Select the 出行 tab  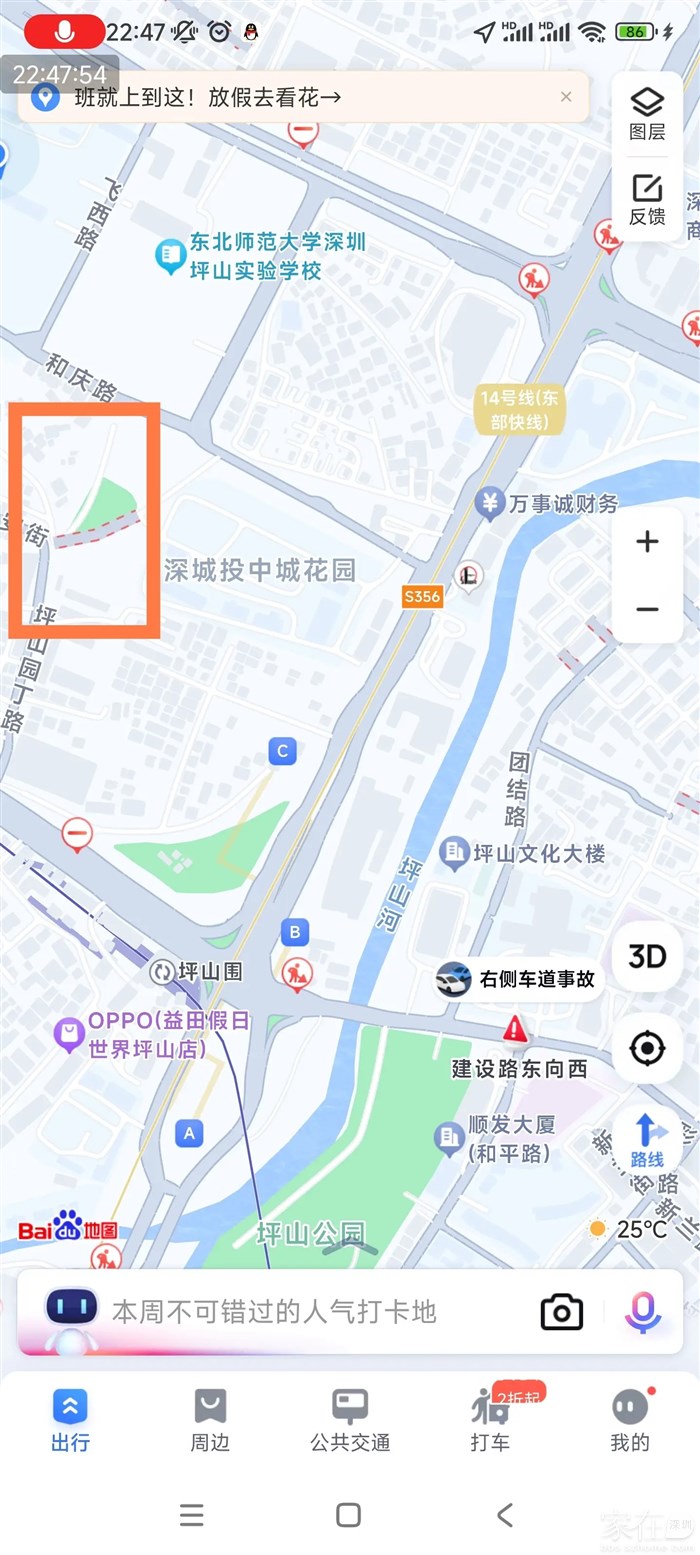coord(70,1420)
